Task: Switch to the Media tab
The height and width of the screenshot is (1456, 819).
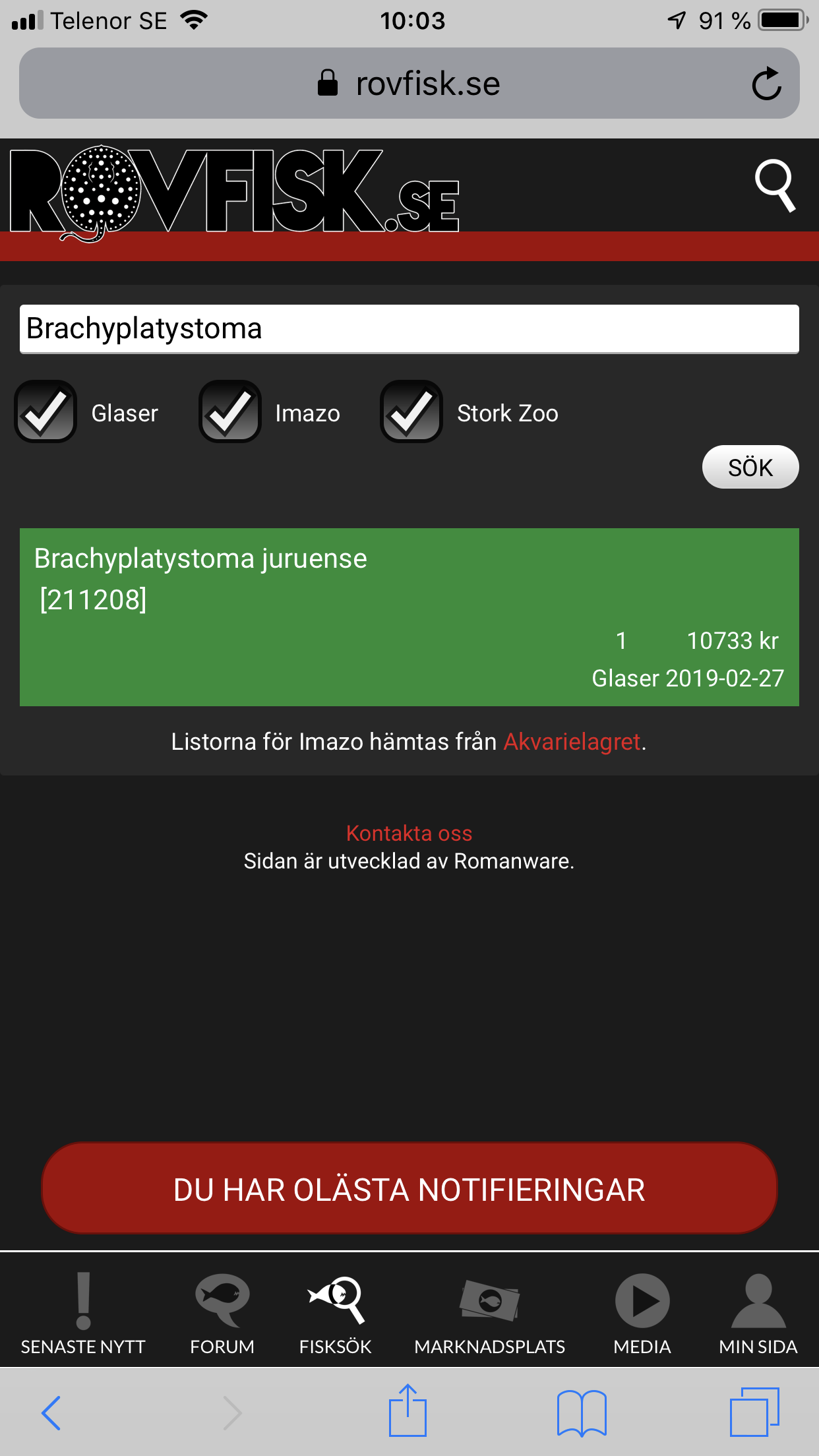Action: click(642, 1314)
